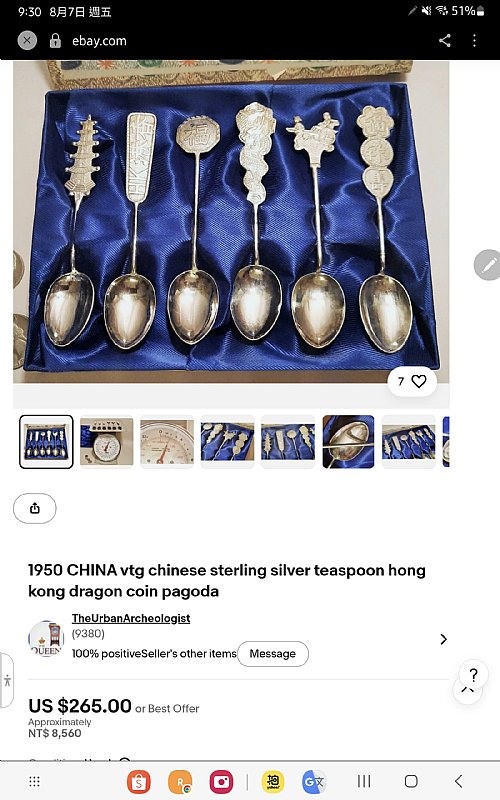
Task: Open Shopee app from the taskbar
Action: click(x=139, y=782)
